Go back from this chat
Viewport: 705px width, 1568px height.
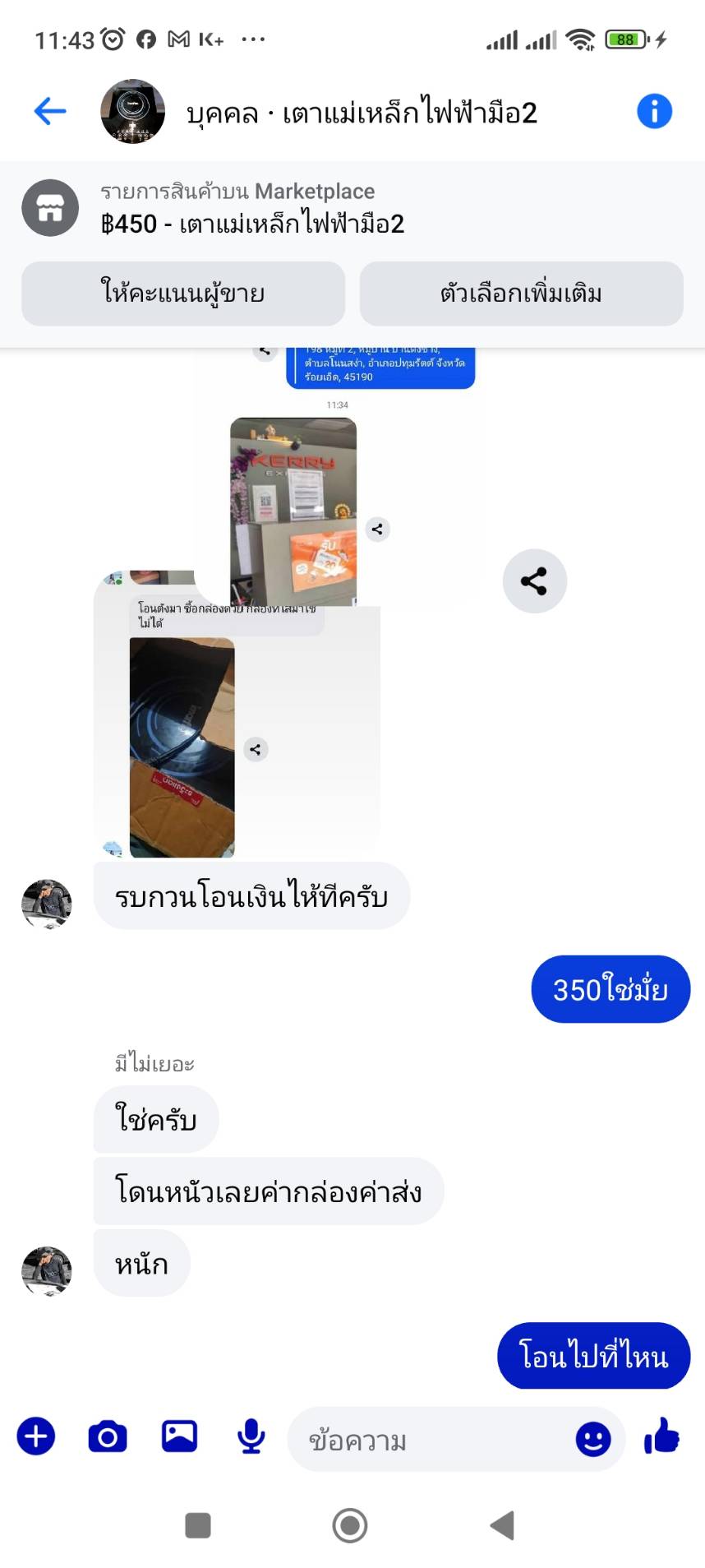pos(50,111)
